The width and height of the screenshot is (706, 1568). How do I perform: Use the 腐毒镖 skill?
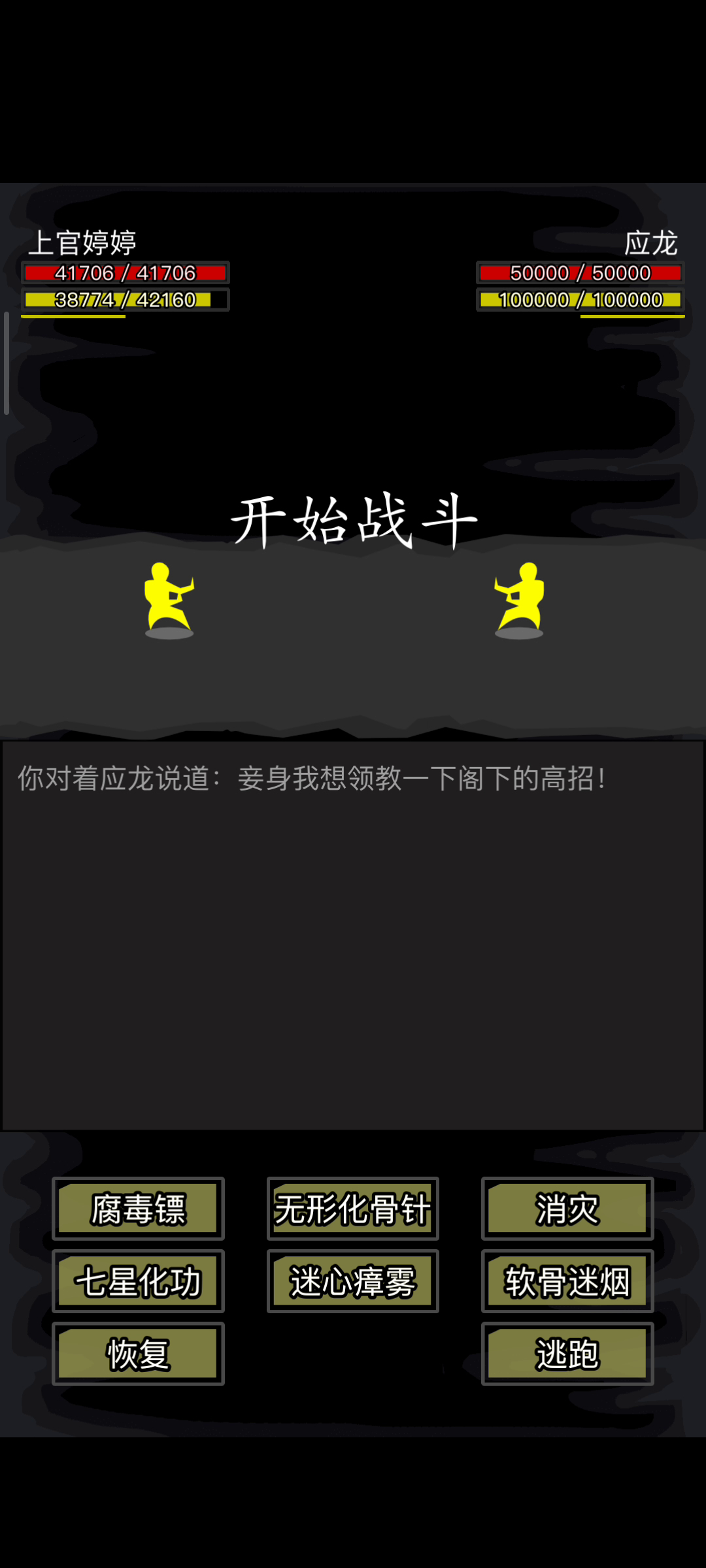138,1209
